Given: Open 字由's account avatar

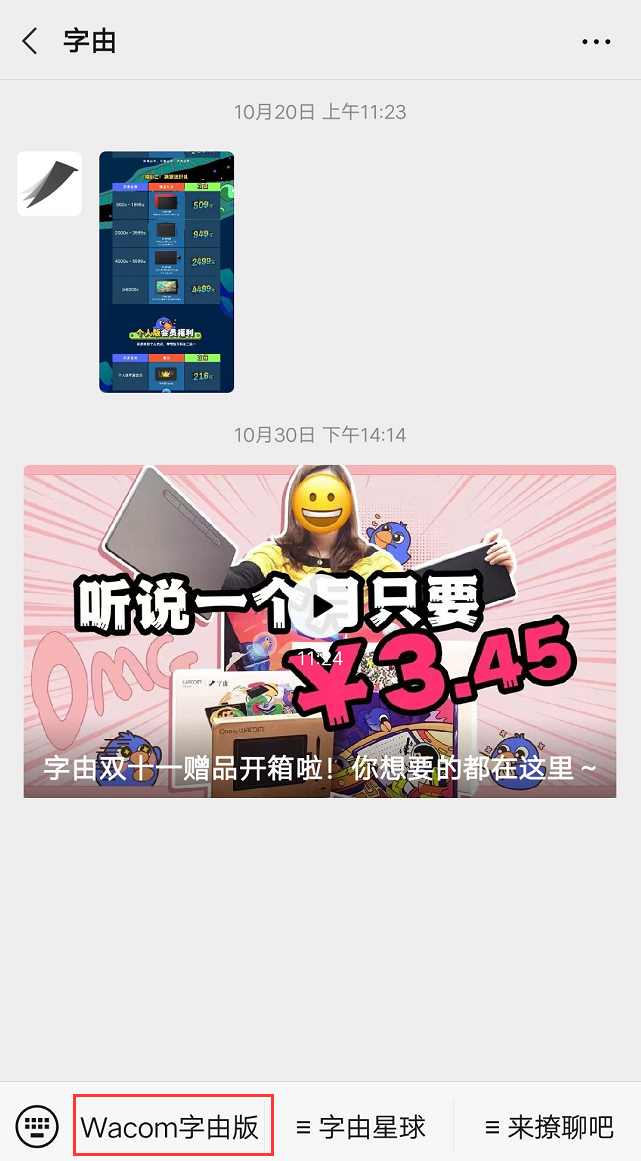Looking at the screenshot, I should pyautogui.click(x=49, y=184).
